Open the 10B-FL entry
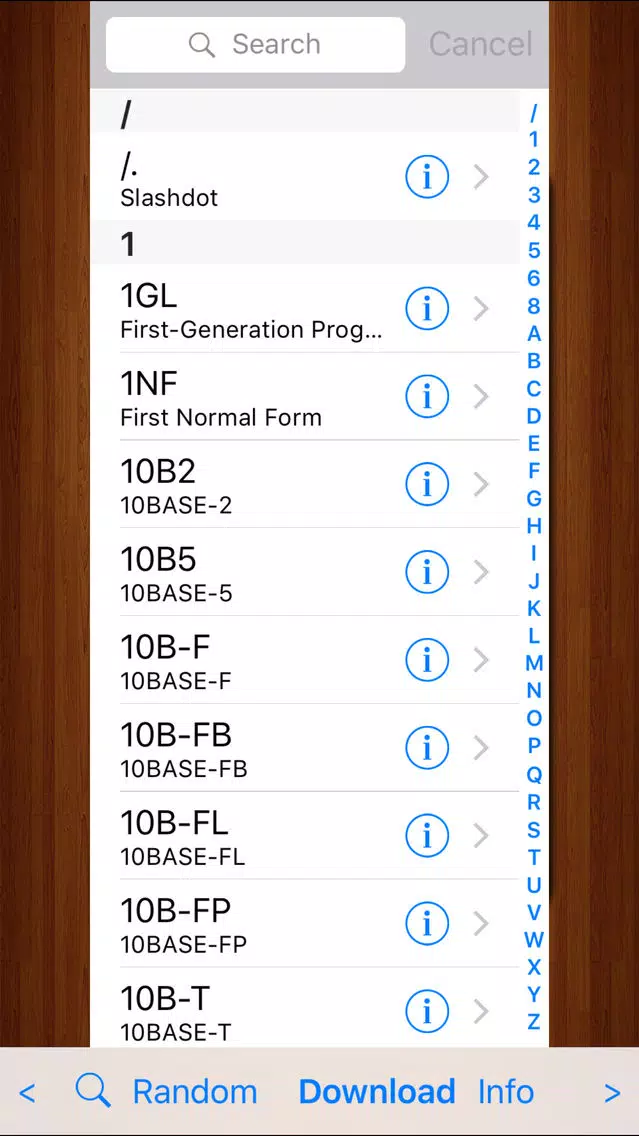The width and height of the screenshot is (639, 1136). coord(305,836)
